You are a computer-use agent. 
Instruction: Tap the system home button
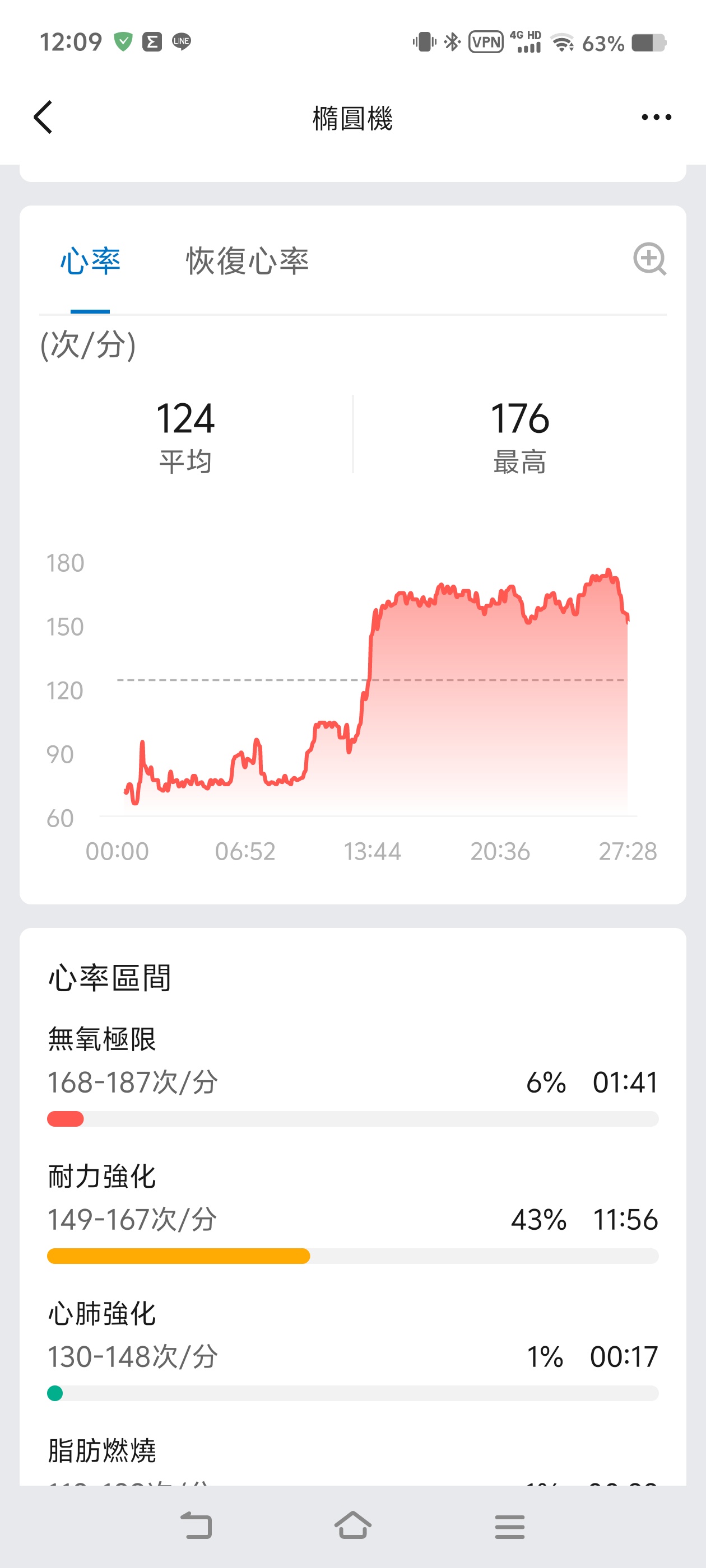352,1525
